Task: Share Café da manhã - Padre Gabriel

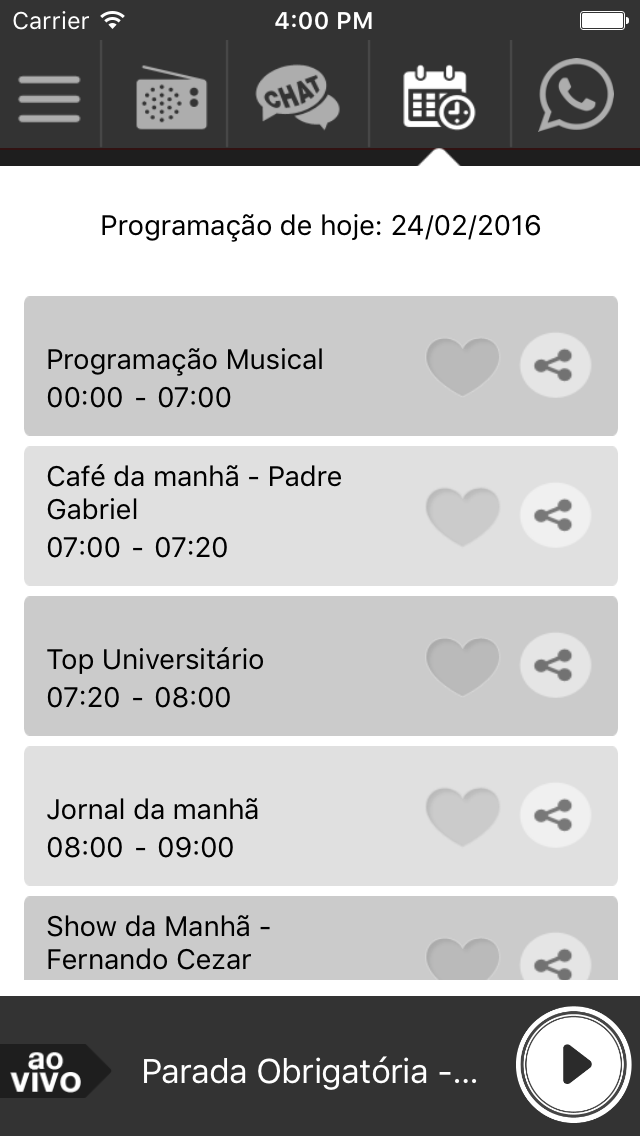Action: (x=555, y=516)
